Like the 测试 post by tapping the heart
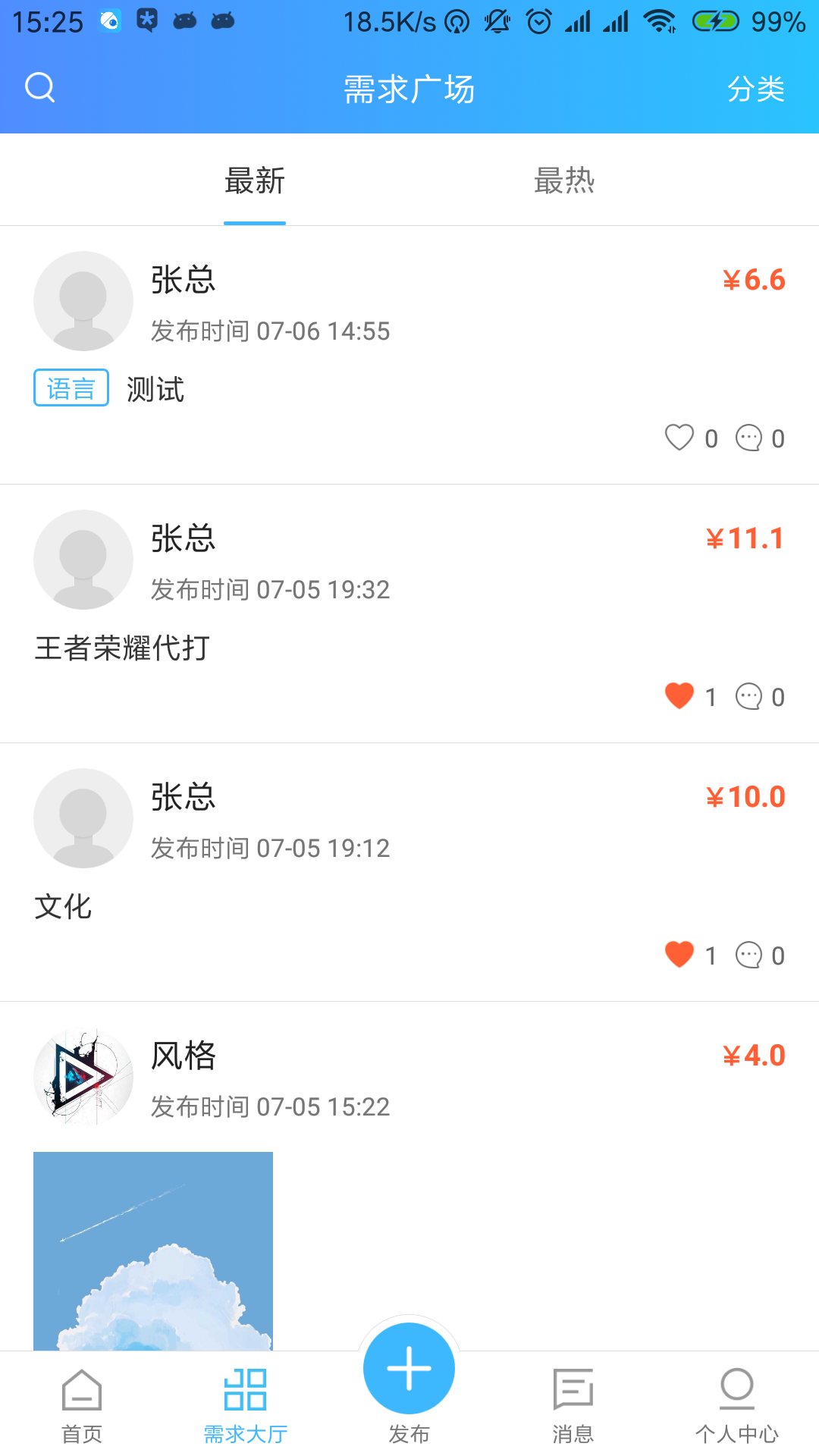The height and width of the screenshot is (1456, 819). tap(680, 438)
